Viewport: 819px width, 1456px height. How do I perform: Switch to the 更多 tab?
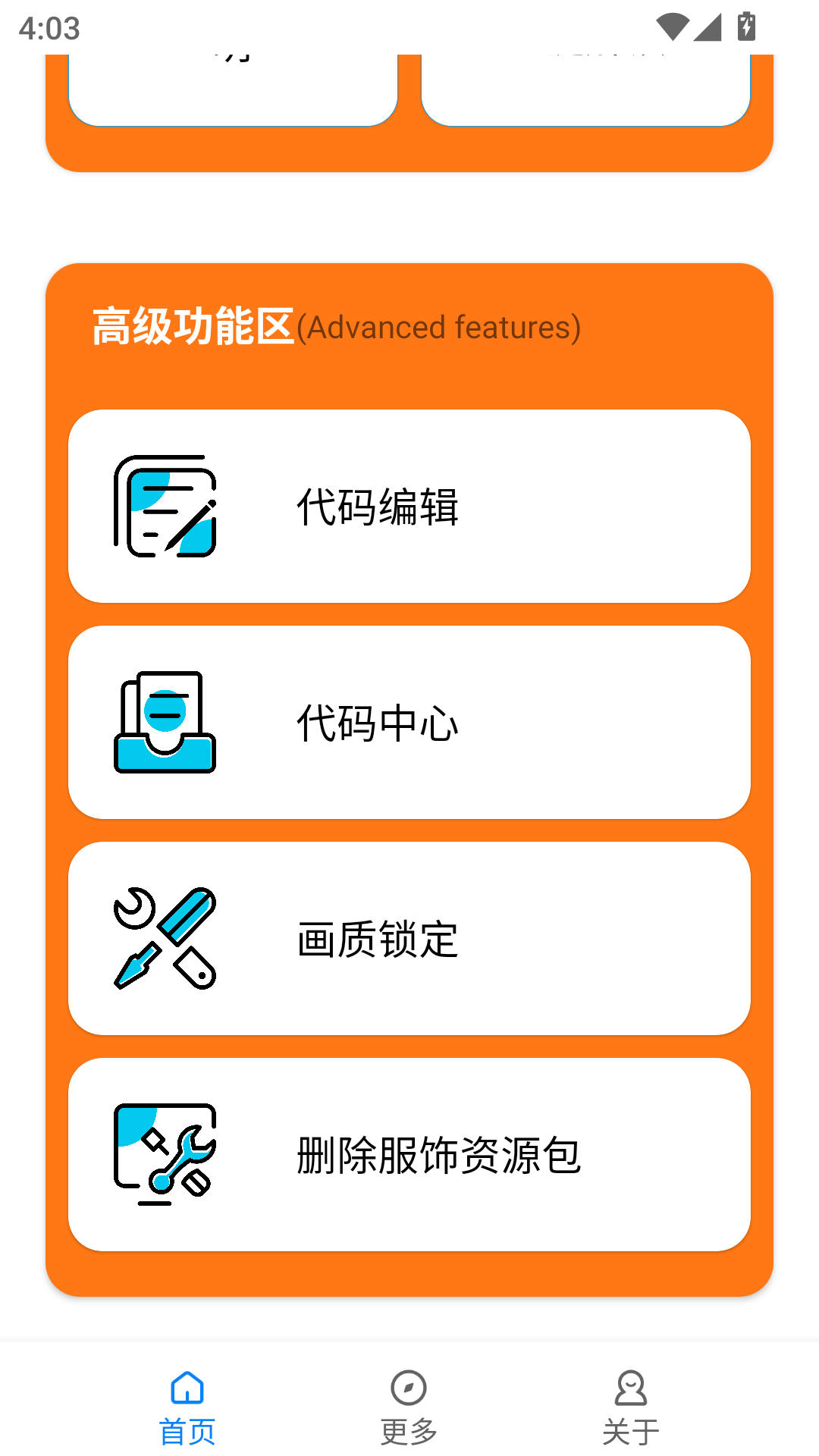[409, 1410]
